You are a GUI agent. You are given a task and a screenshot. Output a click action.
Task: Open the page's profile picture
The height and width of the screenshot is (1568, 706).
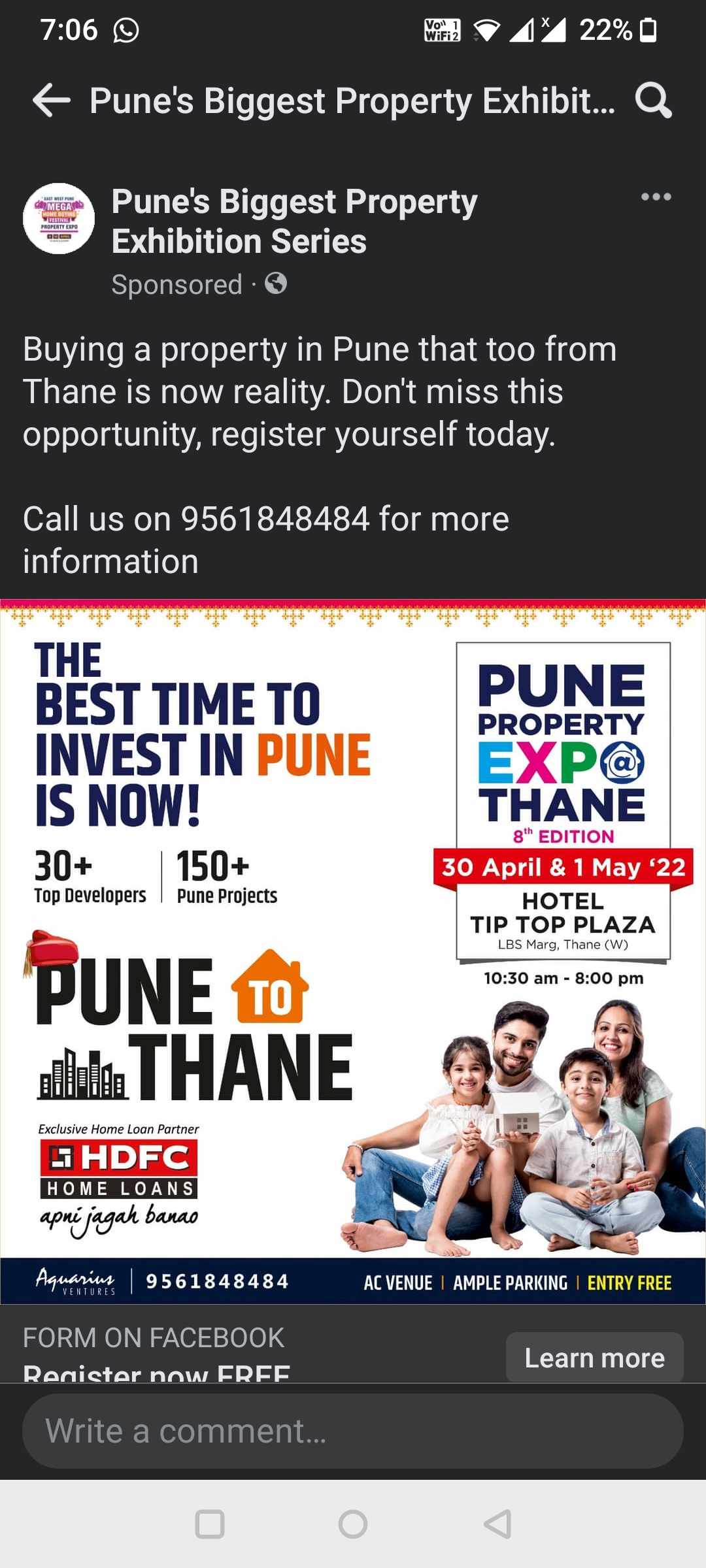point(59,218)
